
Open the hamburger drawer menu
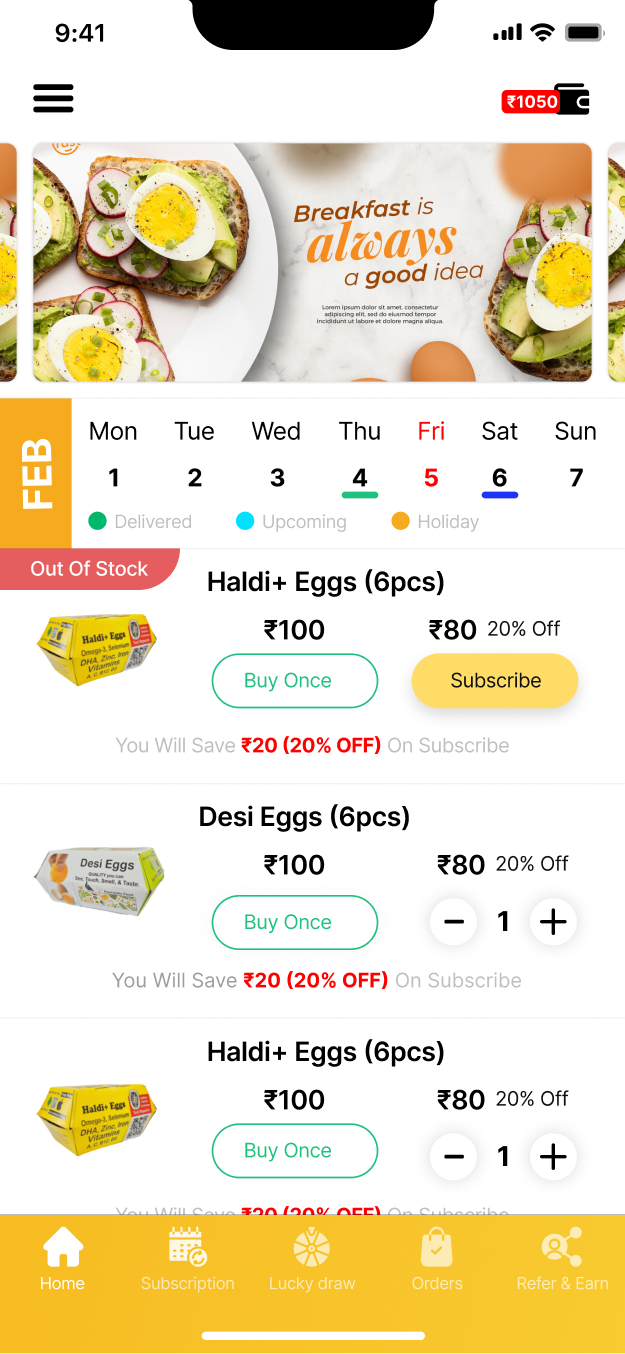coord(53,98)
